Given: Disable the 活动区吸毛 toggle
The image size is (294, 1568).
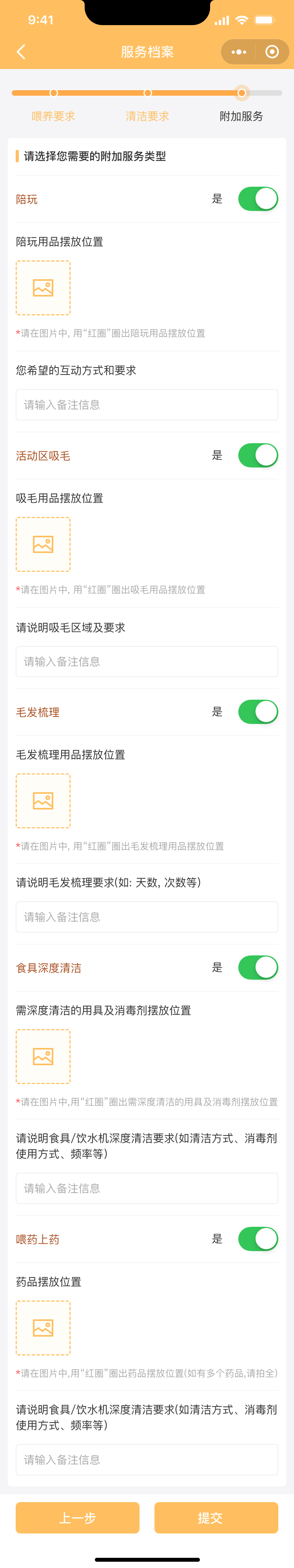Looking at the screenshot, I should (258, 455).
